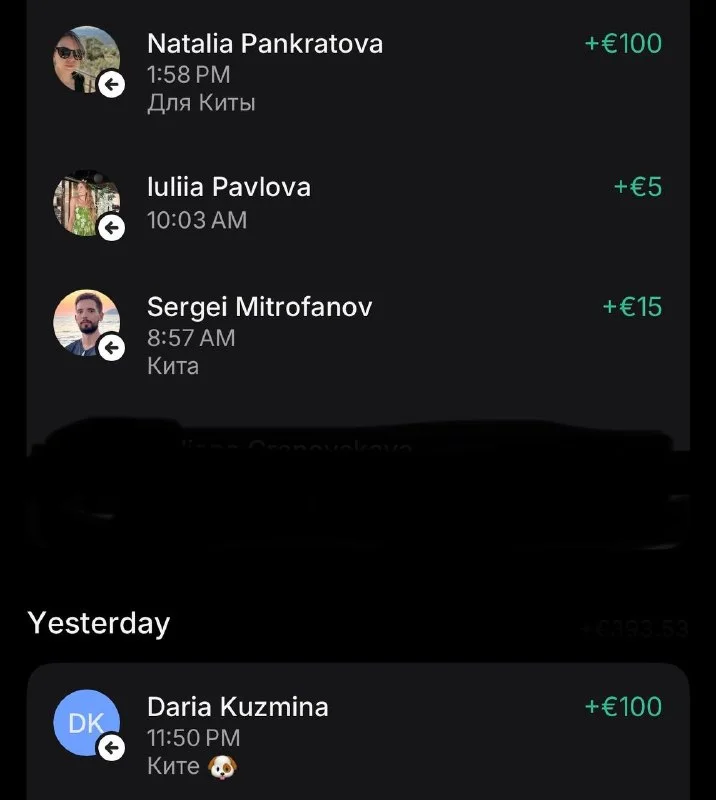The width and height of the screenshot is (716, 800).
Task: Open Natalia Pankratova's +€100 transaction
Action: tap(357, 72)
